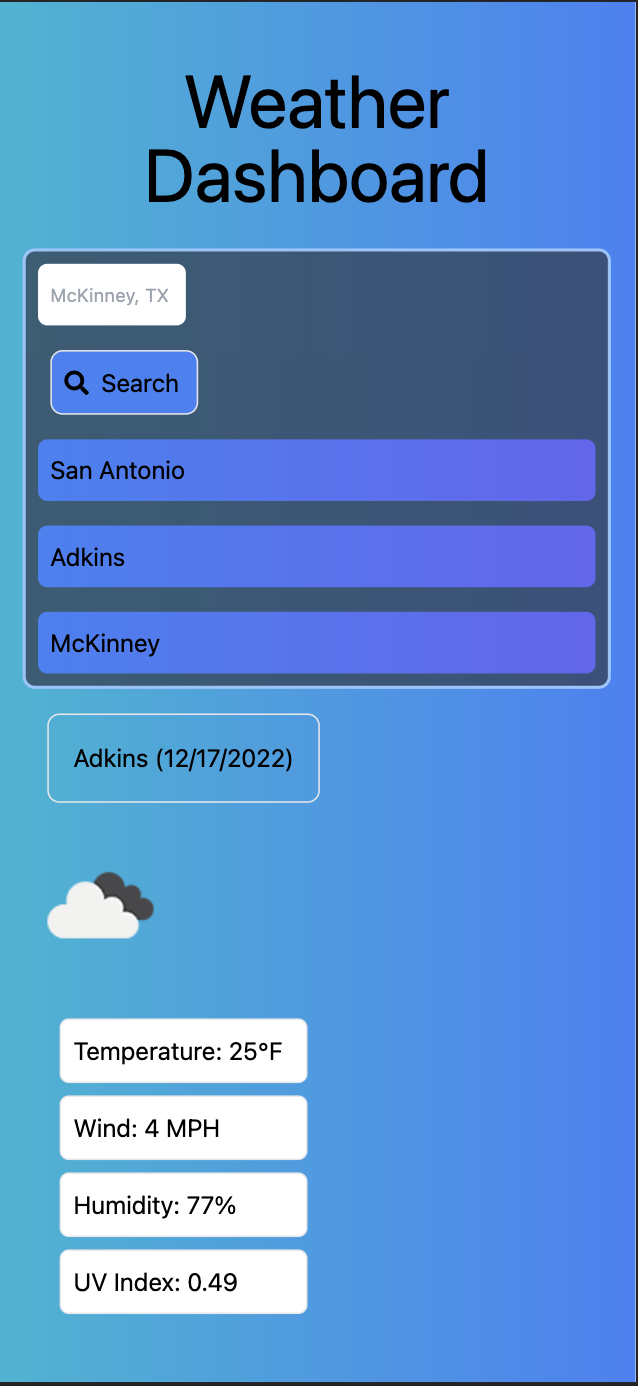The width and height of the screenshot is (638, 1386).
Task: Load weather for Adkins from history
Action: click(317, 557)
